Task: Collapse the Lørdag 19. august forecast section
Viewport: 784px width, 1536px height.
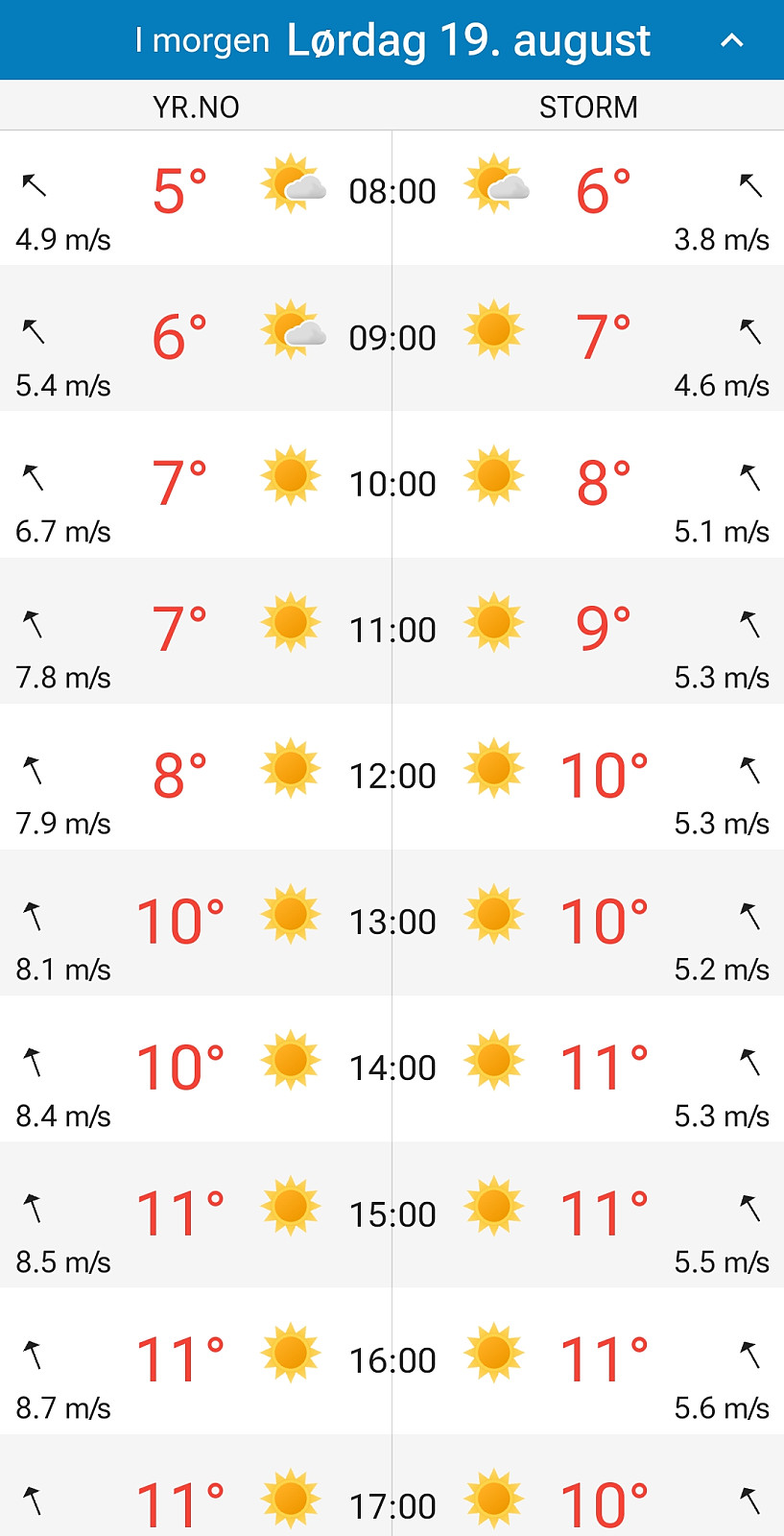Action: pos(732,40)
